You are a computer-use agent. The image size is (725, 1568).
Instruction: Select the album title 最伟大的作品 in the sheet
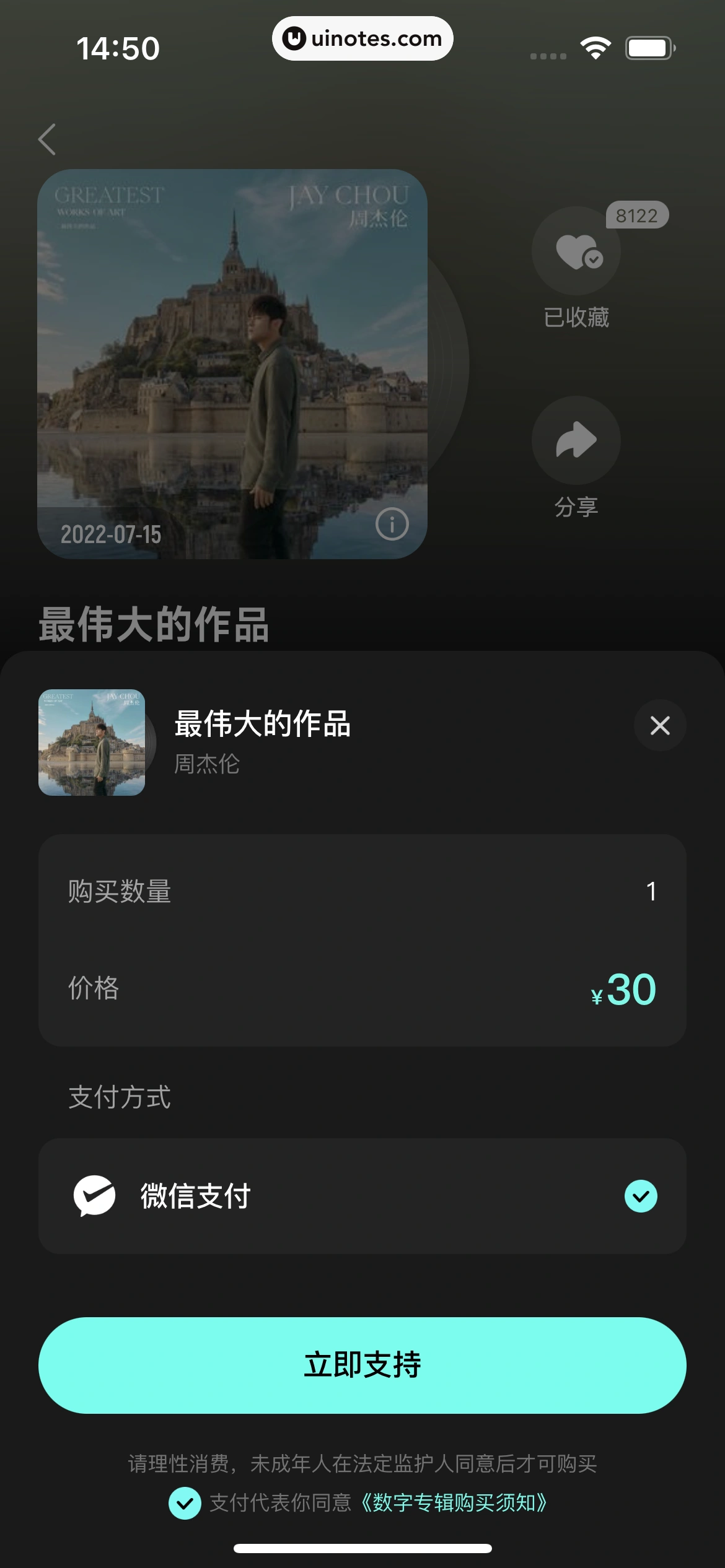261,725
